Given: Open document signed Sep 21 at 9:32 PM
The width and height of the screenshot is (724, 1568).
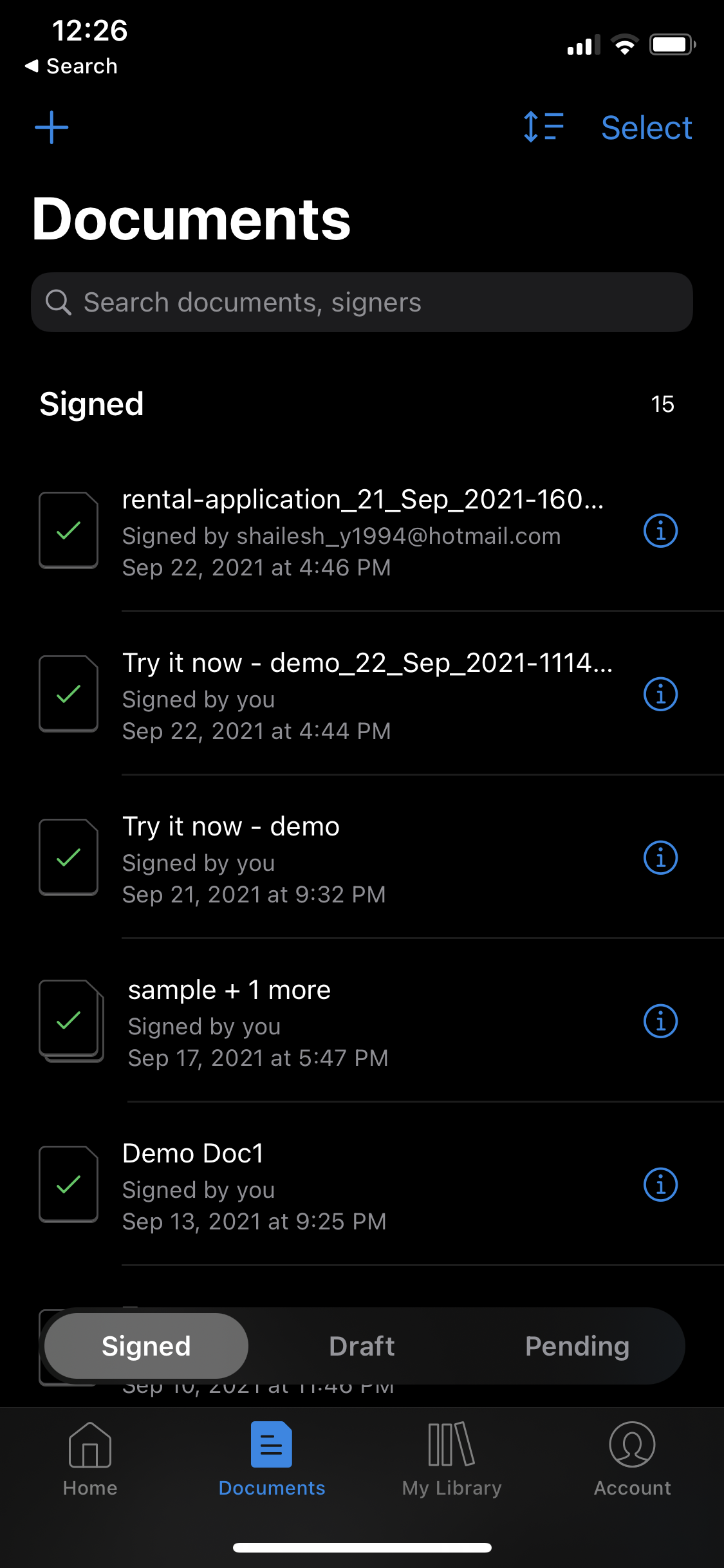Looking at the screenshot, I should [x=362, y=859].
